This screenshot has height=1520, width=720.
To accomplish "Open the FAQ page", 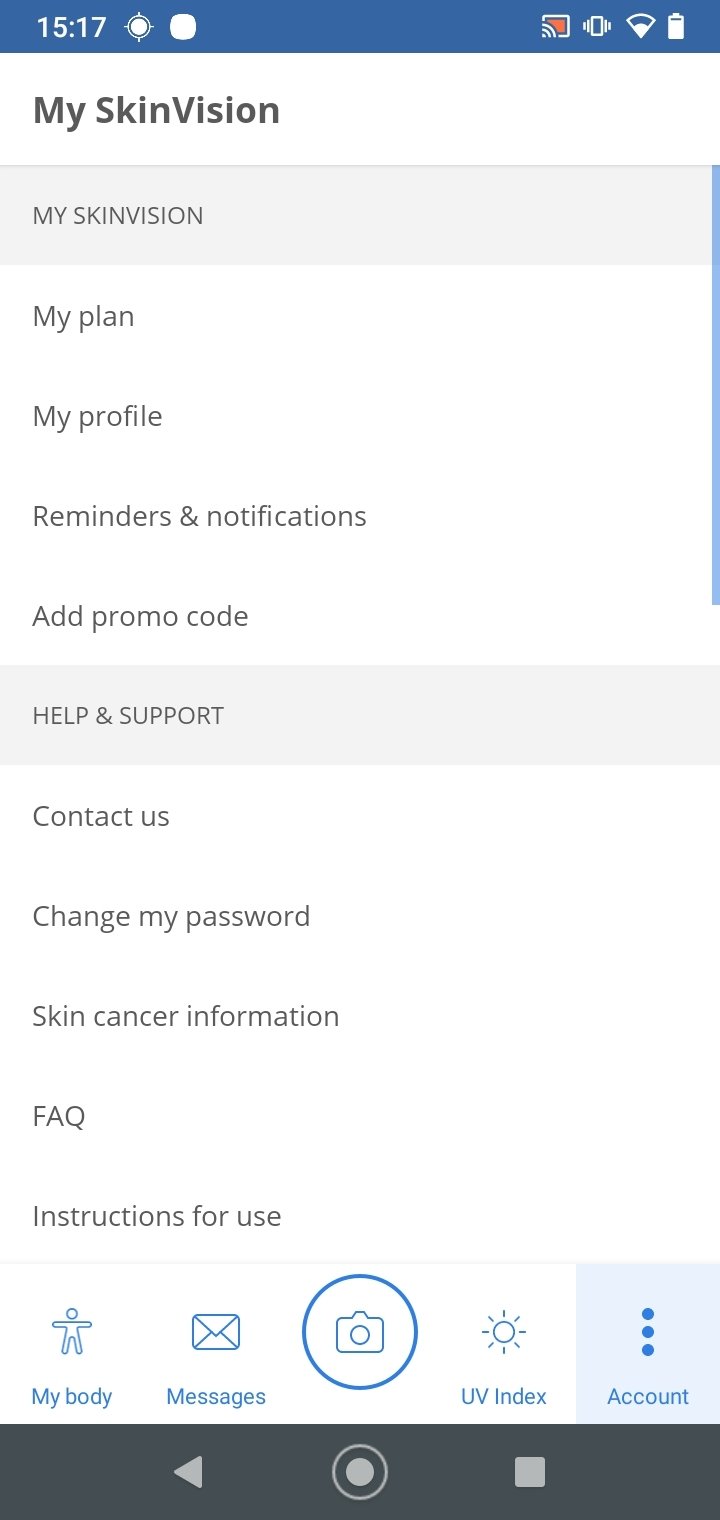I will click(x=360, y=1116).
